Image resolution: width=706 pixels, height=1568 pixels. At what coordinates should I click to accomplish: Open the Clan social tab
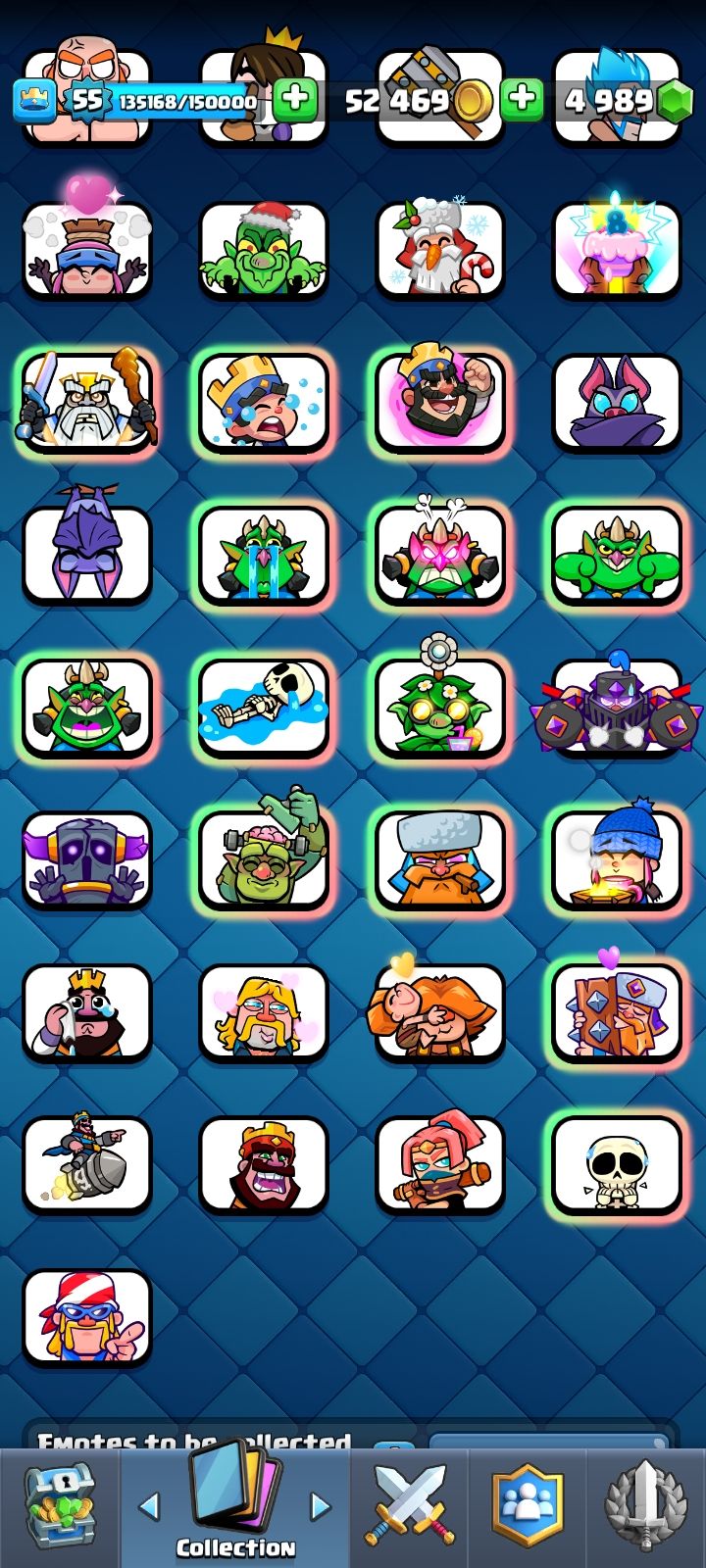(x=528, y=1506)
